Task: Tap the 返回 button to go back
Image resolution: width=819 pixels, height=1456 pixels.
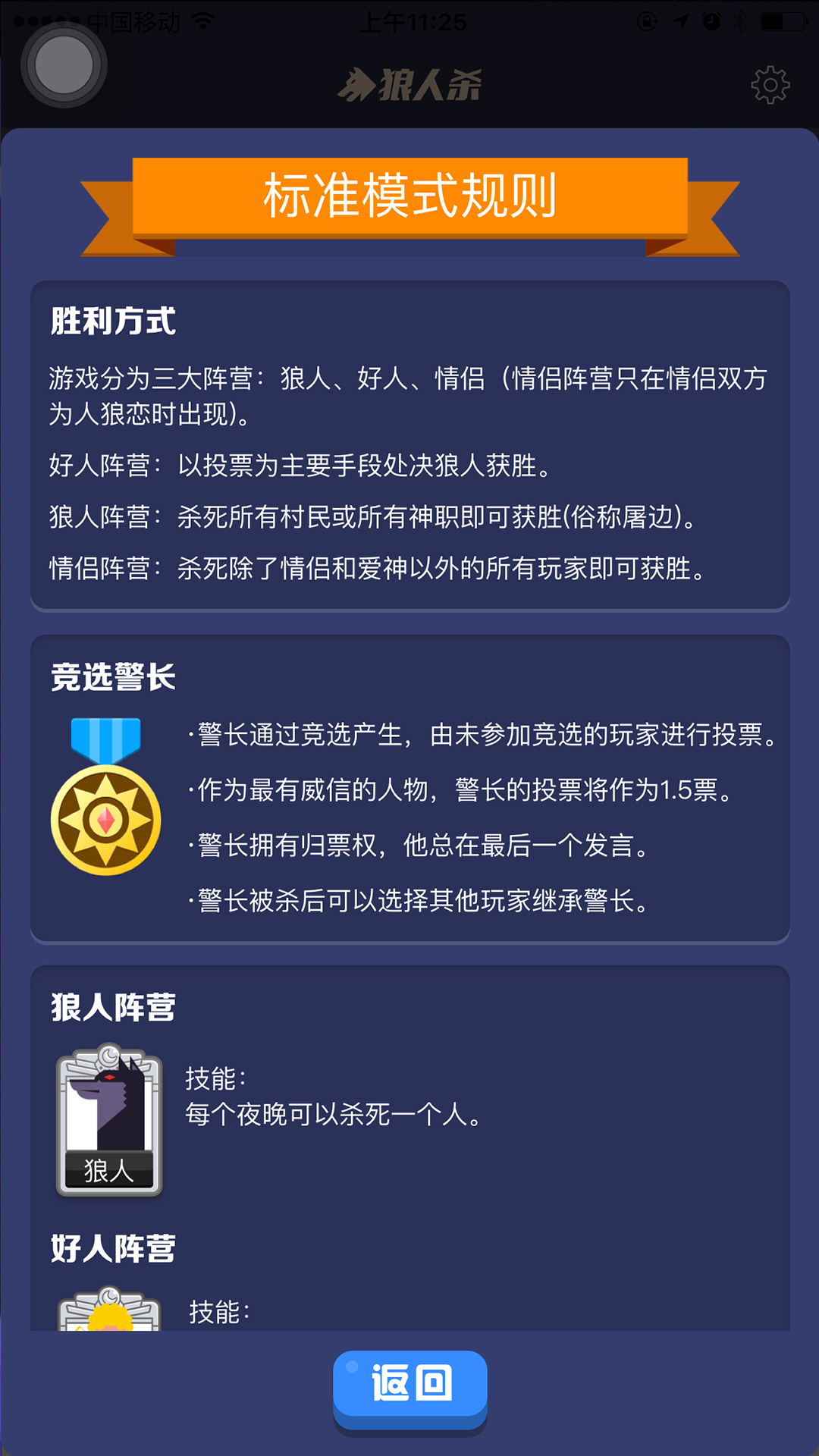Action: 410,1390
